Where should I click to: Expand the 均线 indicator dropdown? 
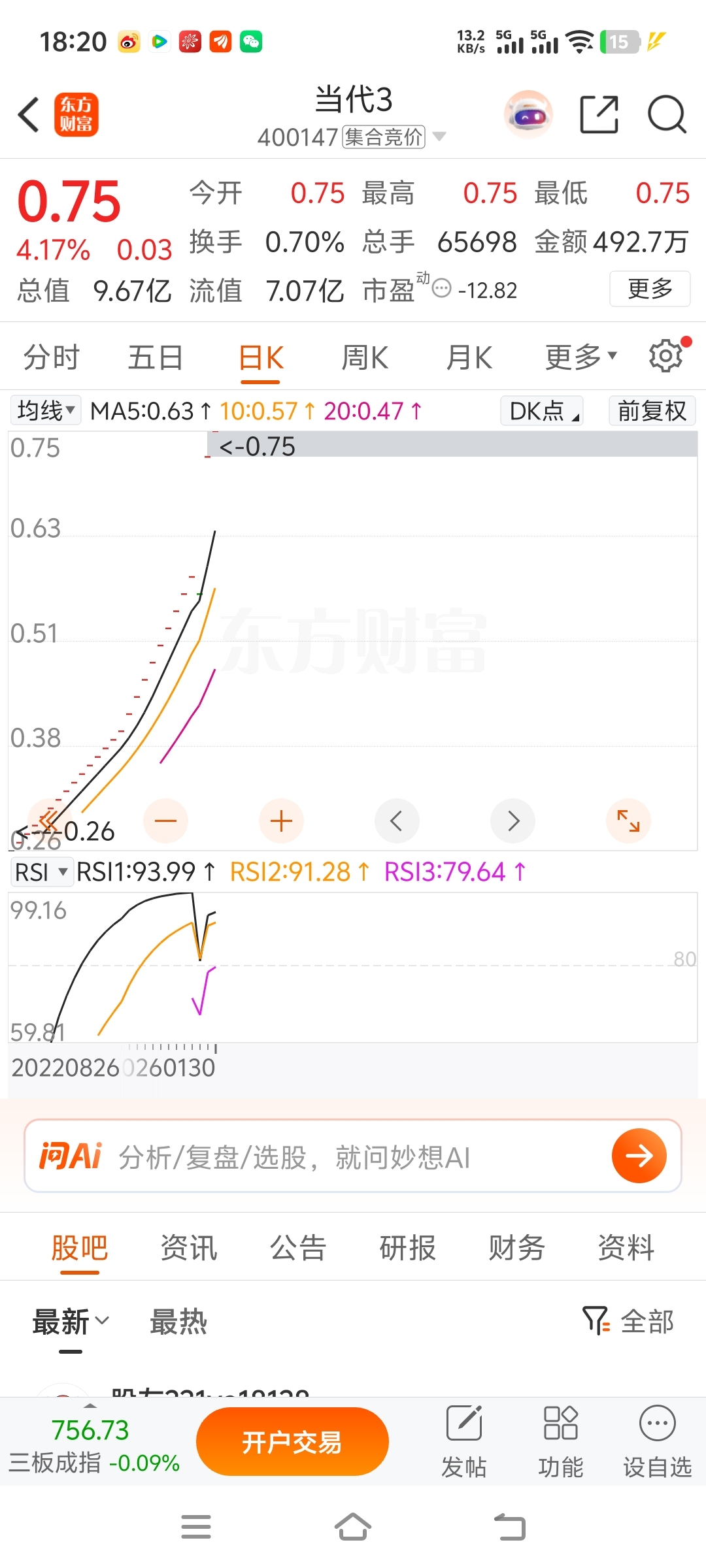click(46, 411)
